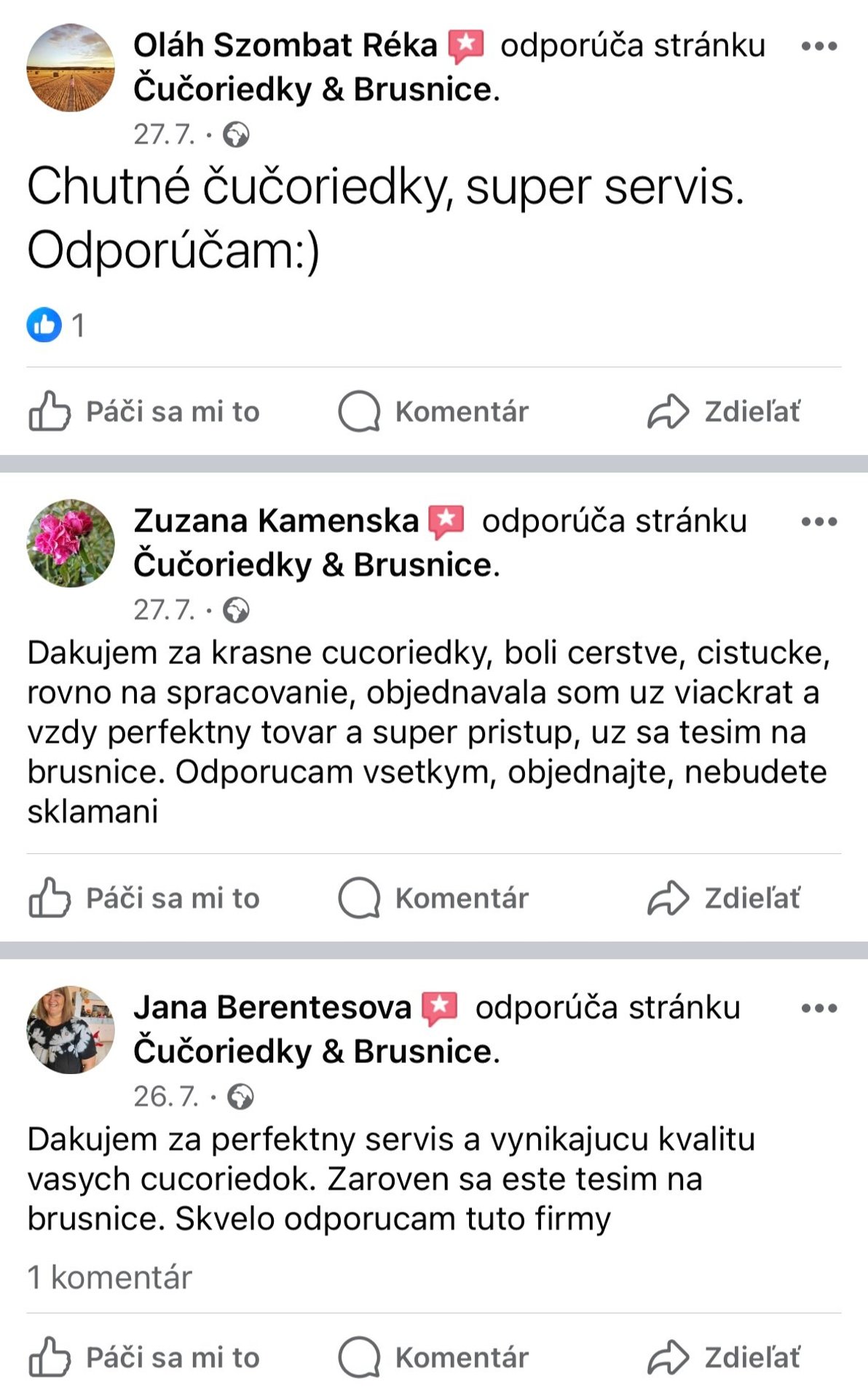Open Zuzana Kamenska's flower avatar

[x=71, y=543]
